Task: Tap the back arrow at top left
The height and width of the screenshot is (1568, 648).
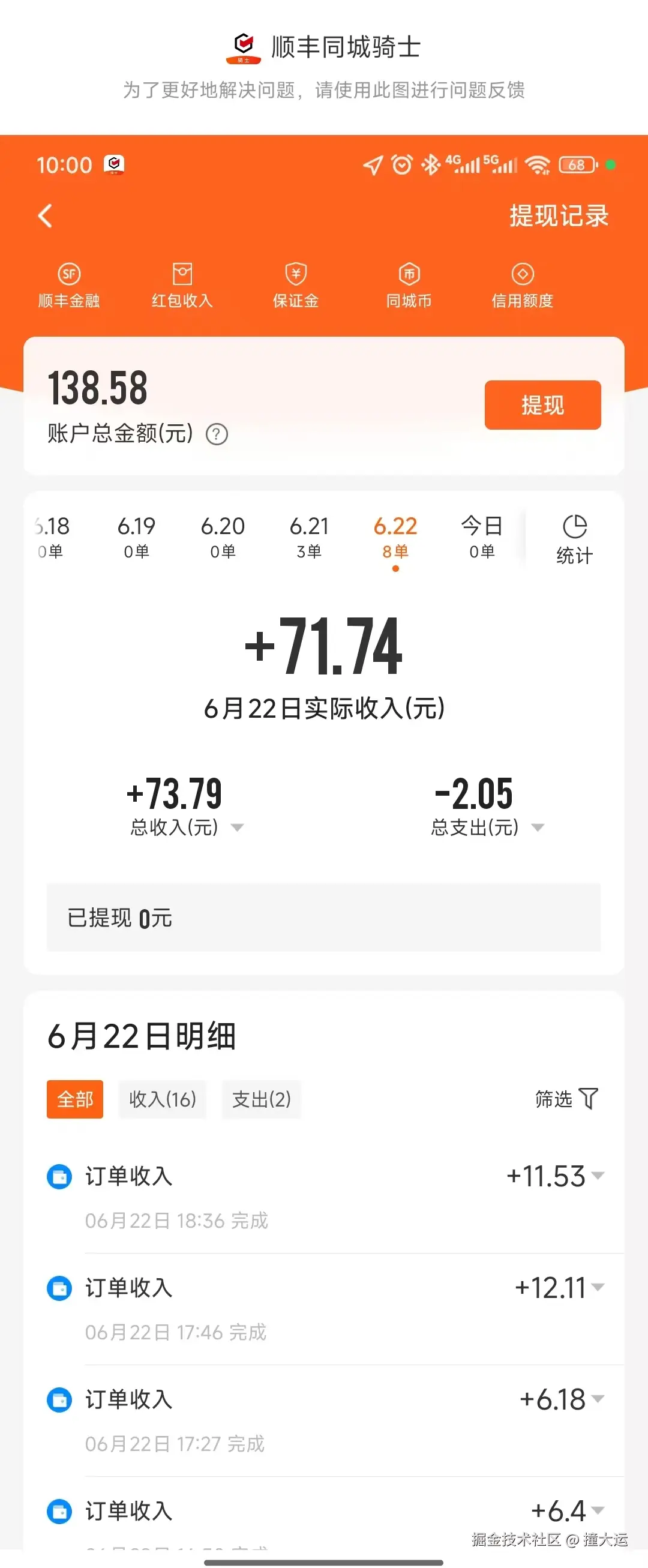Action: point(45,216)
